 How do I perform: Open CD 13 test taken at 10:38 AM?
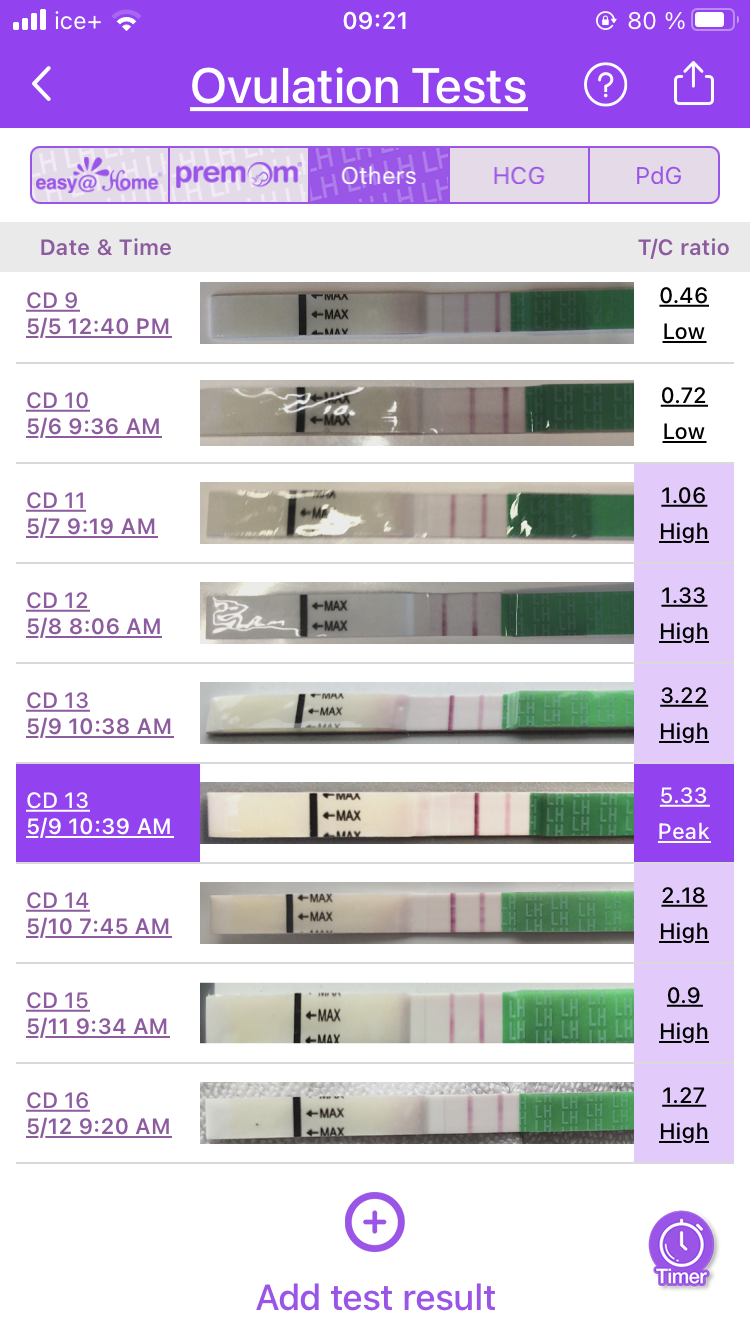tap(99, 713)
